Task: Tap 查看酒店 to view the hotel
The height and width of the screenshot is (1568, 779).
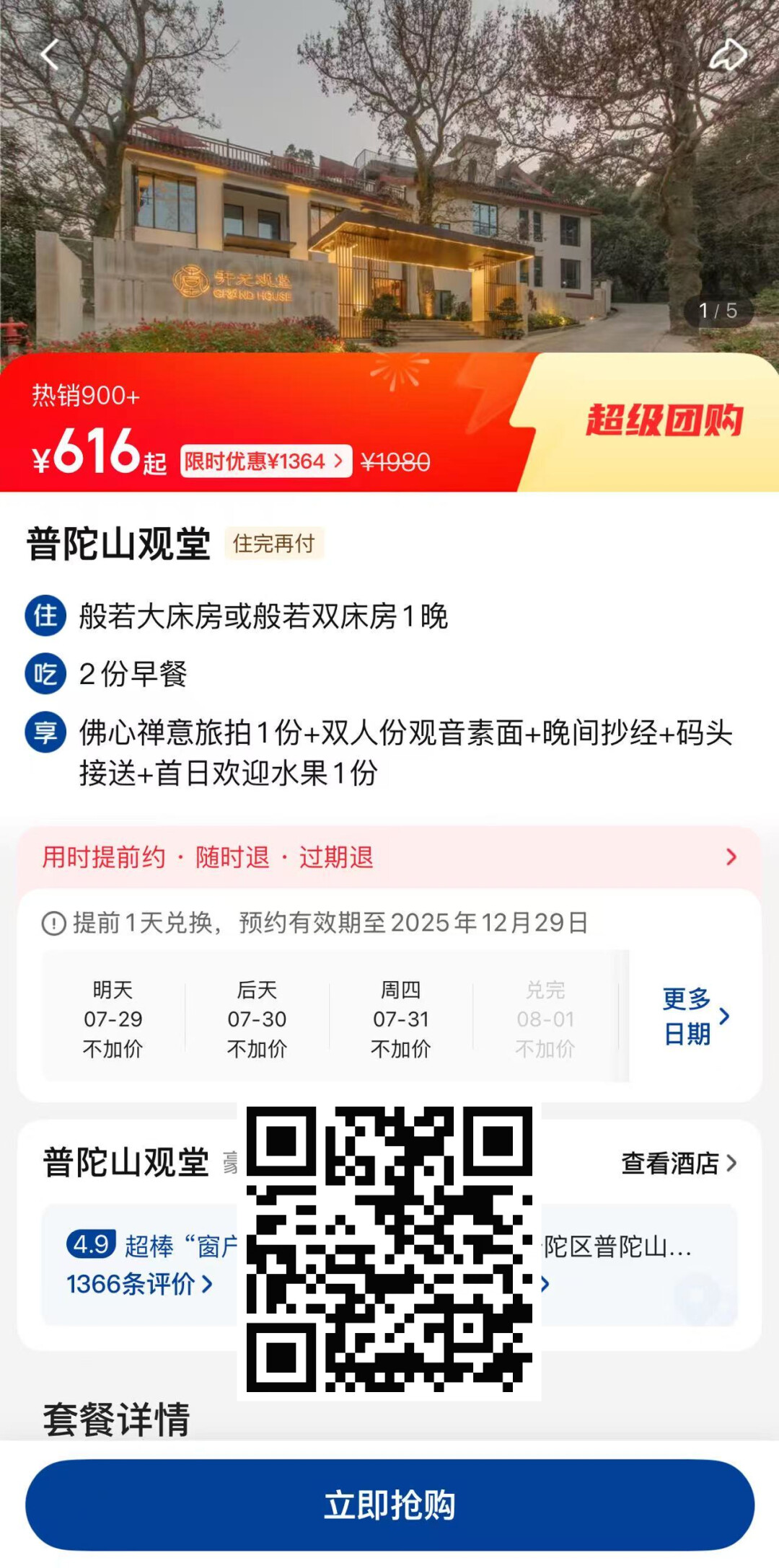Action: pyautogui.click(x=679, y=1163)
